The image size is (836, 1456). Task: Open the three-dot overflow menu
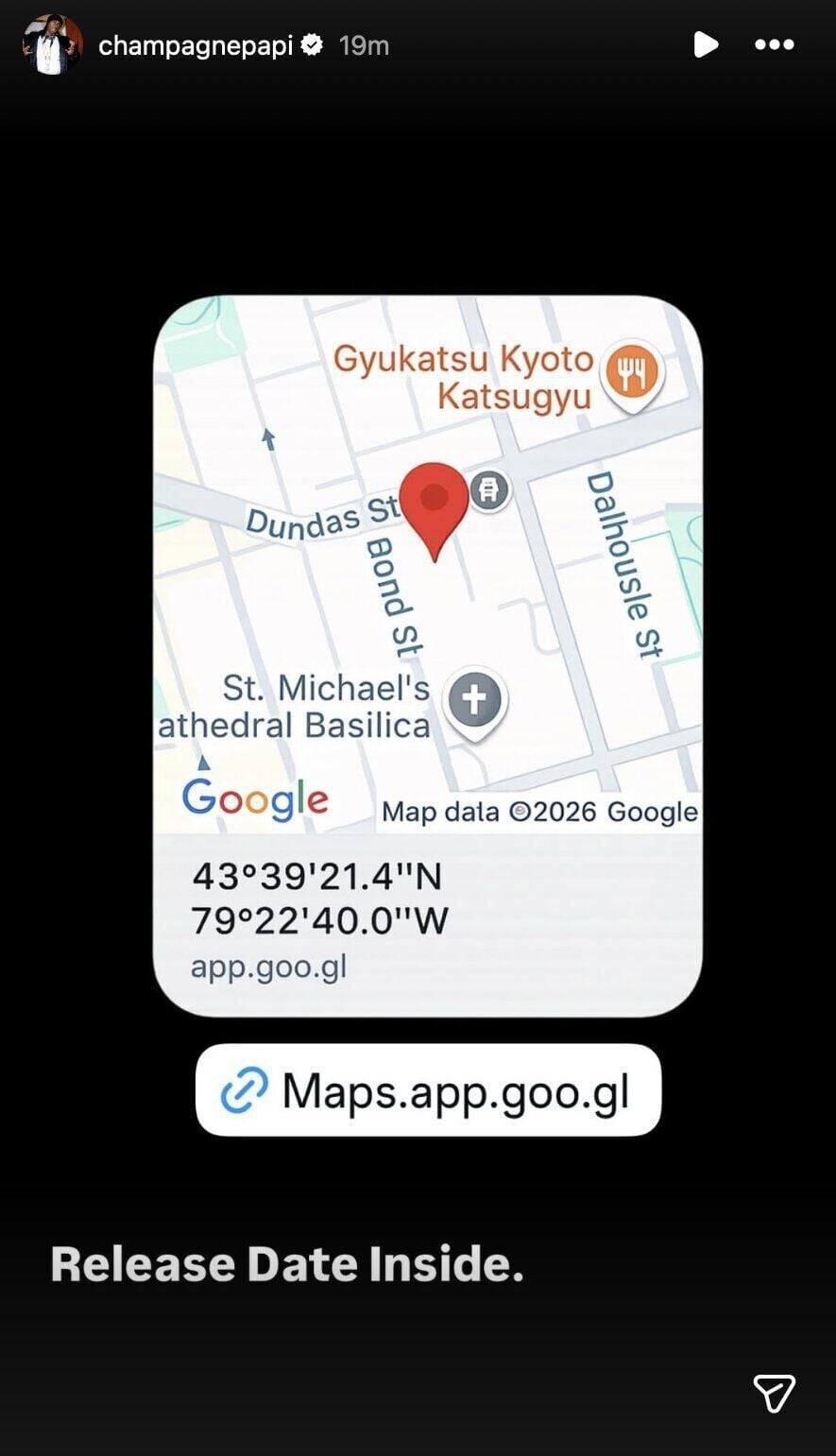(x=774, y=44)
